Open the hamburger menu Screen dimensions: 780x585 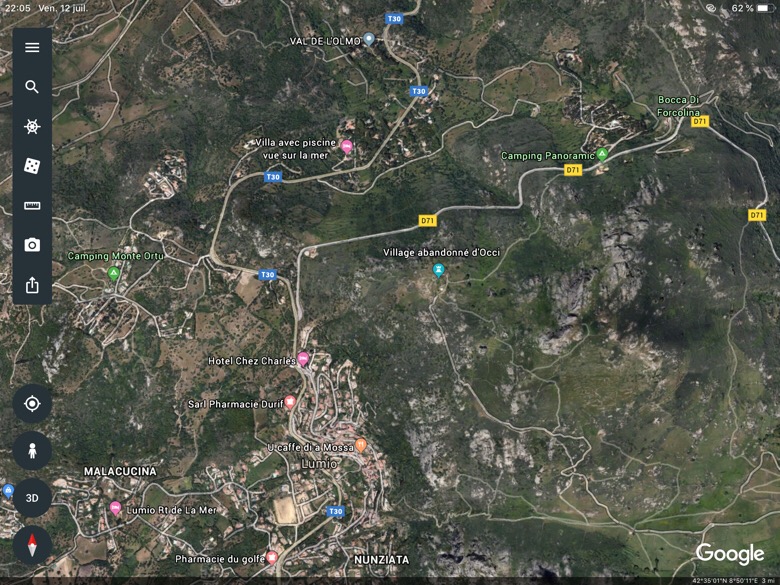click(x=32, y=48)
